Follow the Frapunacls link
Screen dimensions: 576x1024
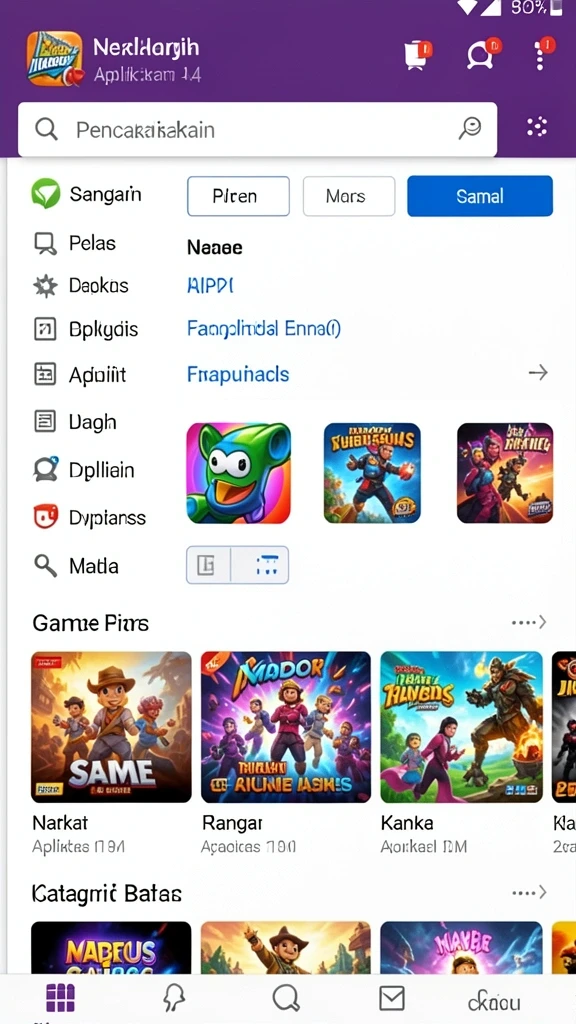[x=238, y=374]
